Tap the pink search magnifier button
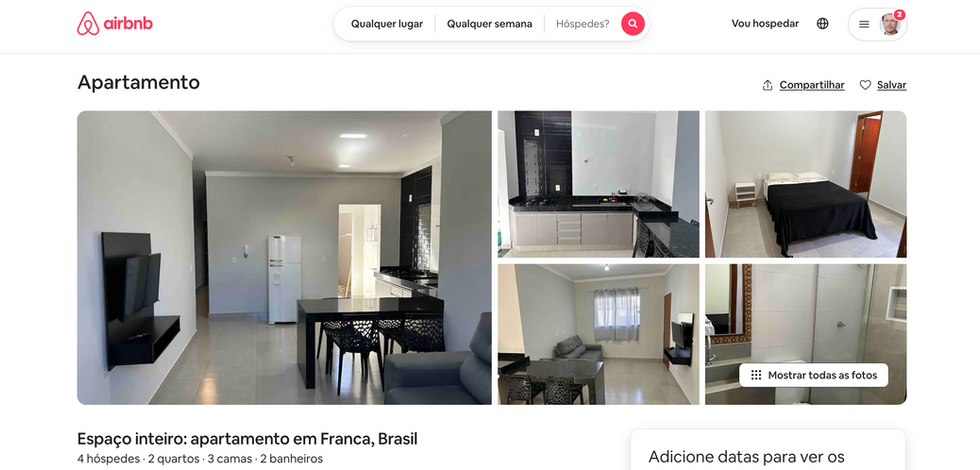980x470 pixels. pos(632,24)
